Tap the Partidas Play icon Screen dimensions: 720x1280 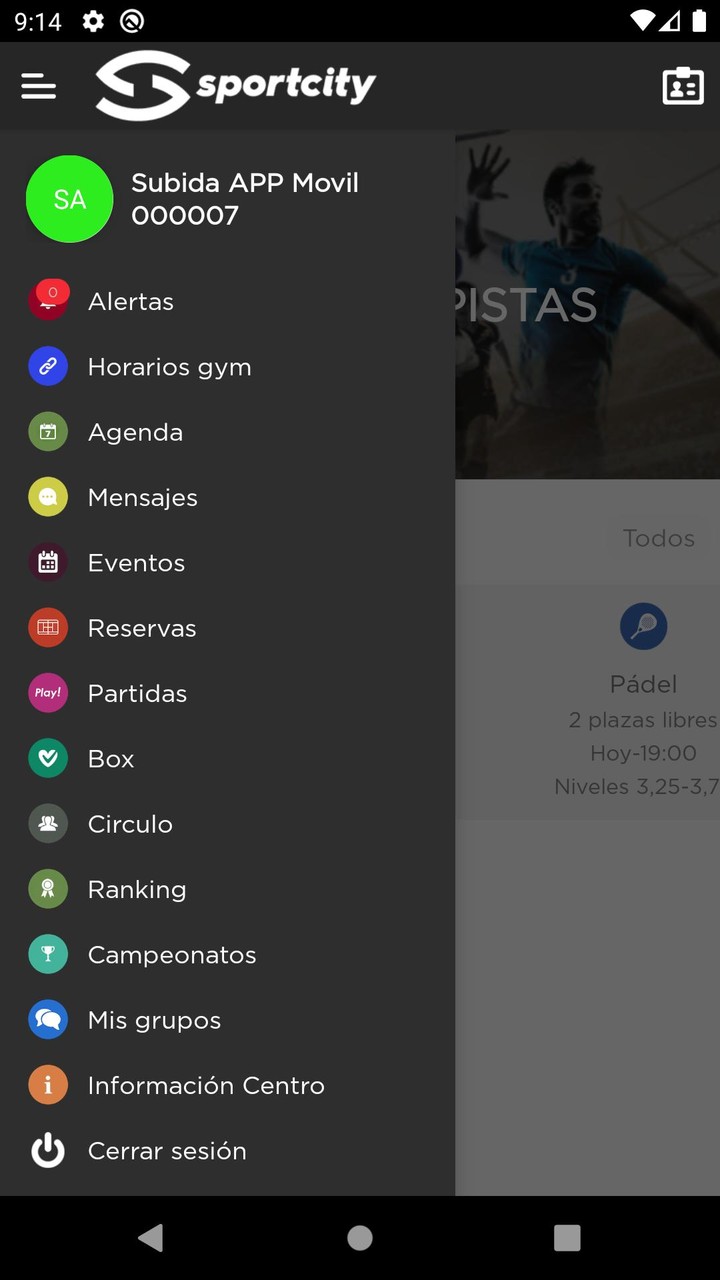48,693
